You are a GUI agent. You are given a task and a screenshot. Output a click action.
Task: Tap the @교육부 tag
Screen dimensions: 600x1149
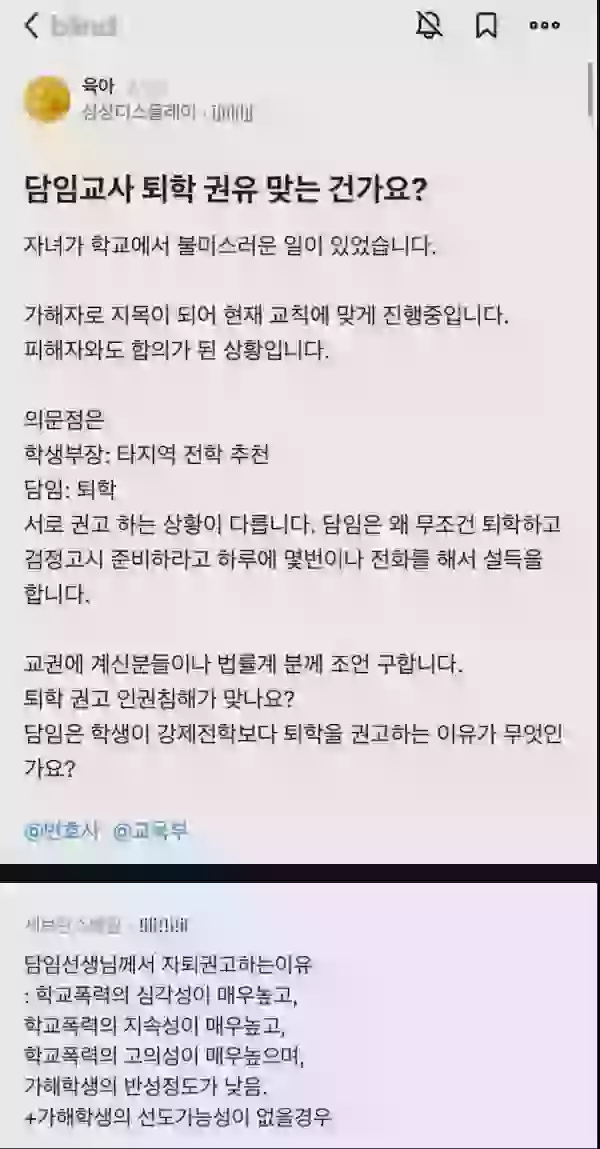click(x=150, y=829)
